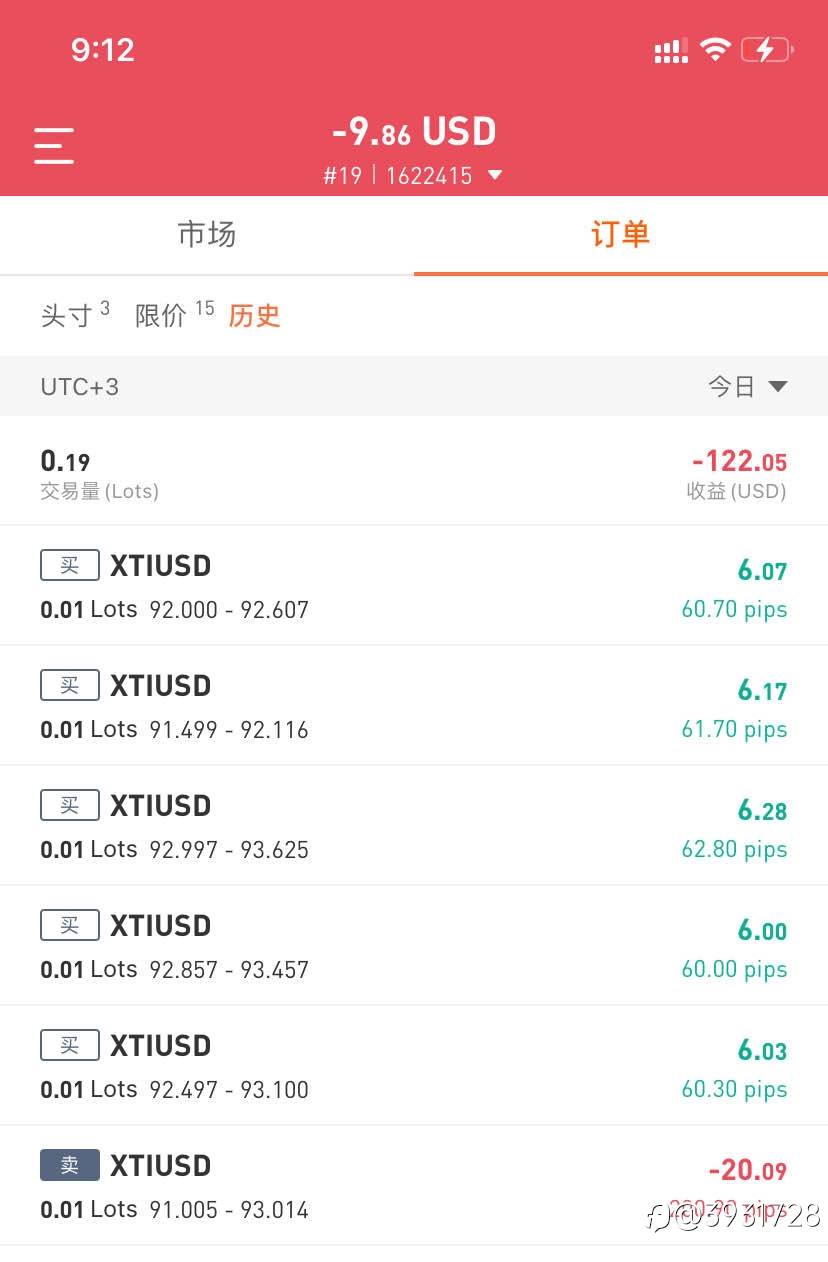828x1262 pixels.
Task: Open XTIUSD trade 92.497 - 93.100
Action: click(414, 1065)
